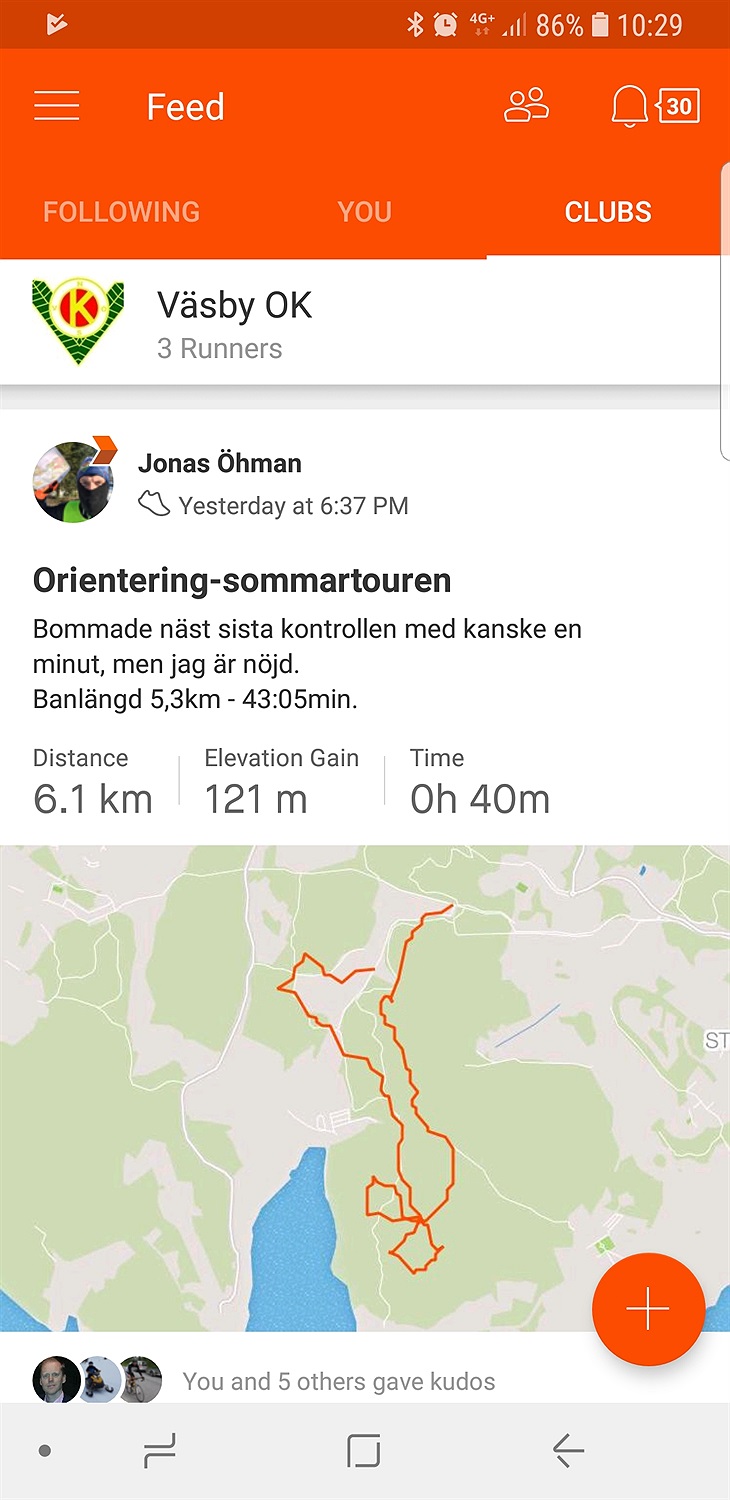This screenshot has width=730, height=1500.
Task: View who gave kudos
Action: (x=338, y=1381)
